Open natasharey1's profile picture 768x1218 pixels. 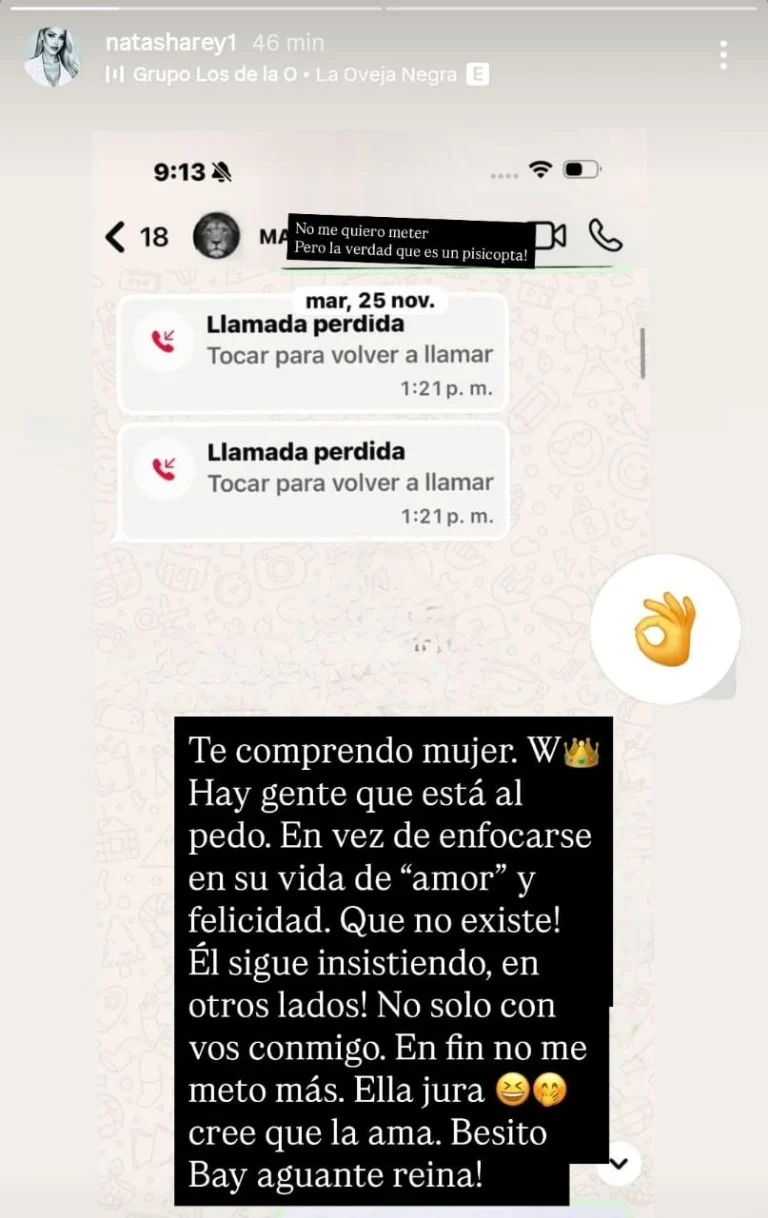(x=52, y=57)
